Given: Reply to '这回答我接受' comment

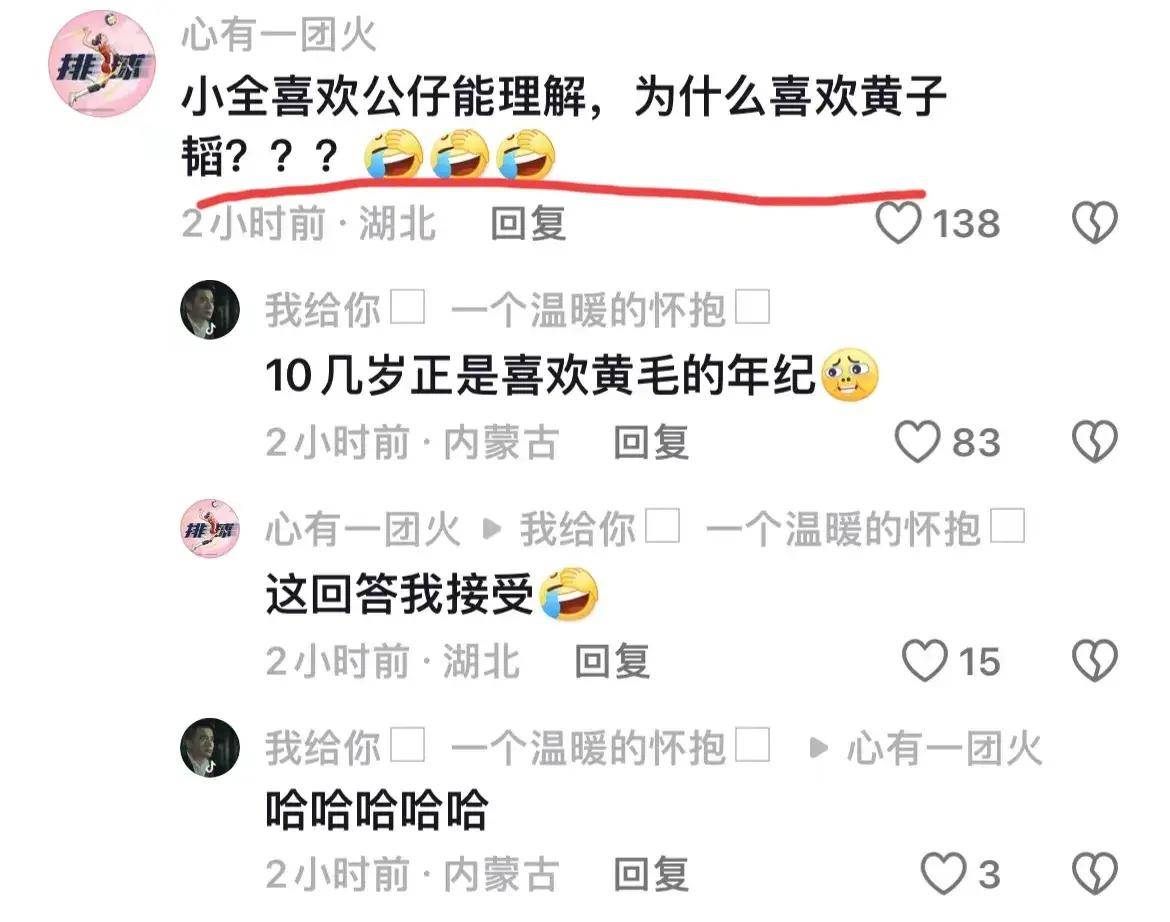Looking at the screenshot, I should tap(612, 661).
